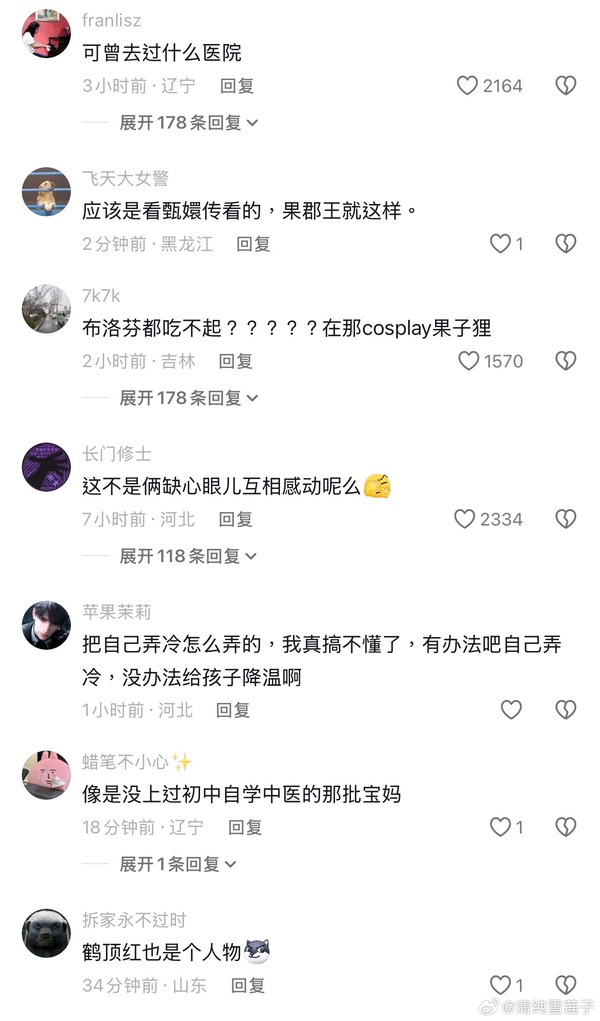Open 苹果茉莉's profile avatar
The width and height of the screenshot is (600, 1021).
point(46,626)
